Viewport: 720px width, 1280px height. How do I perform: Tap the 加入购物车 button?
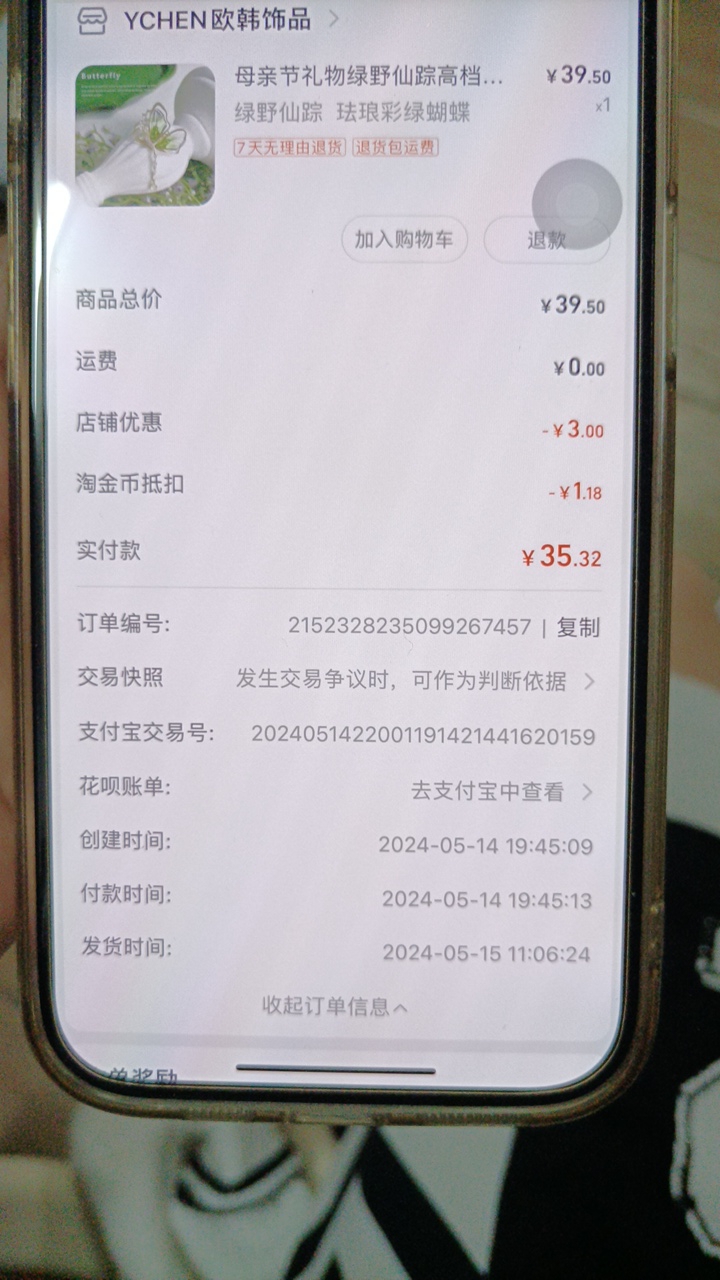404,239
